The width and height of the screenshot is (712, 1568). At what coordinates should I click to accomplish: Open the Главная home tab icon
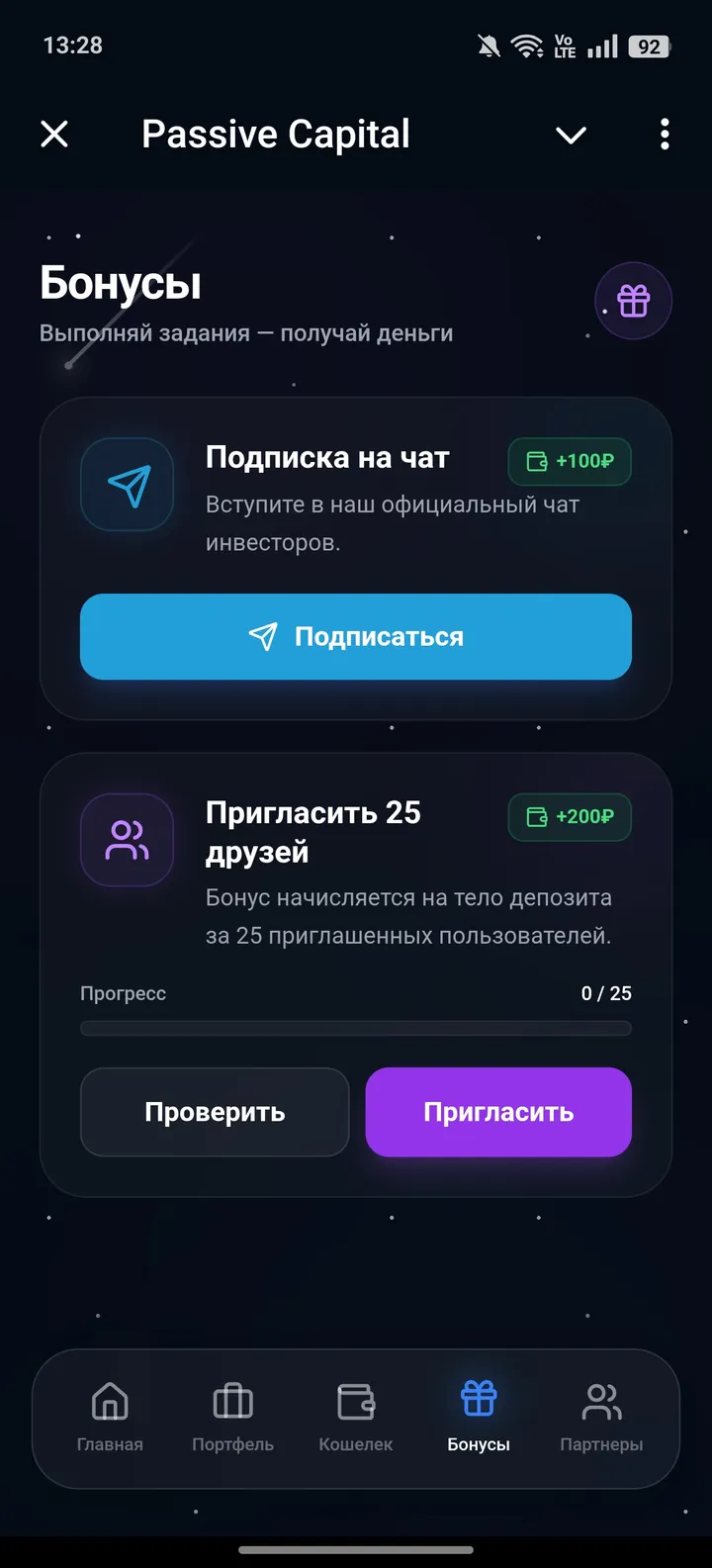(109, 1398)
